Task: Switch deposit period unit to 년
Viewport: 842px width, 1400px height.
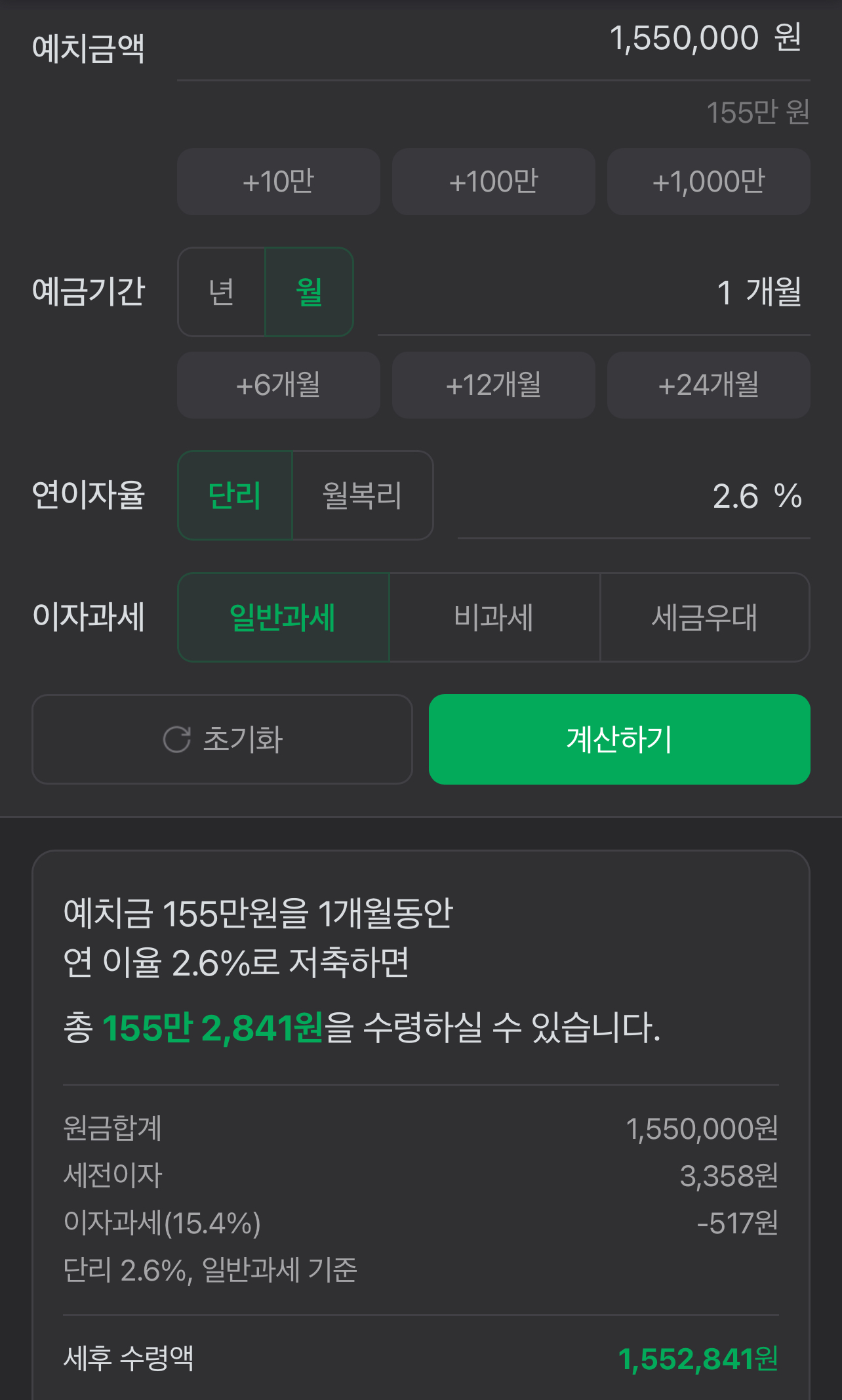Action: (x=221, y=292)
